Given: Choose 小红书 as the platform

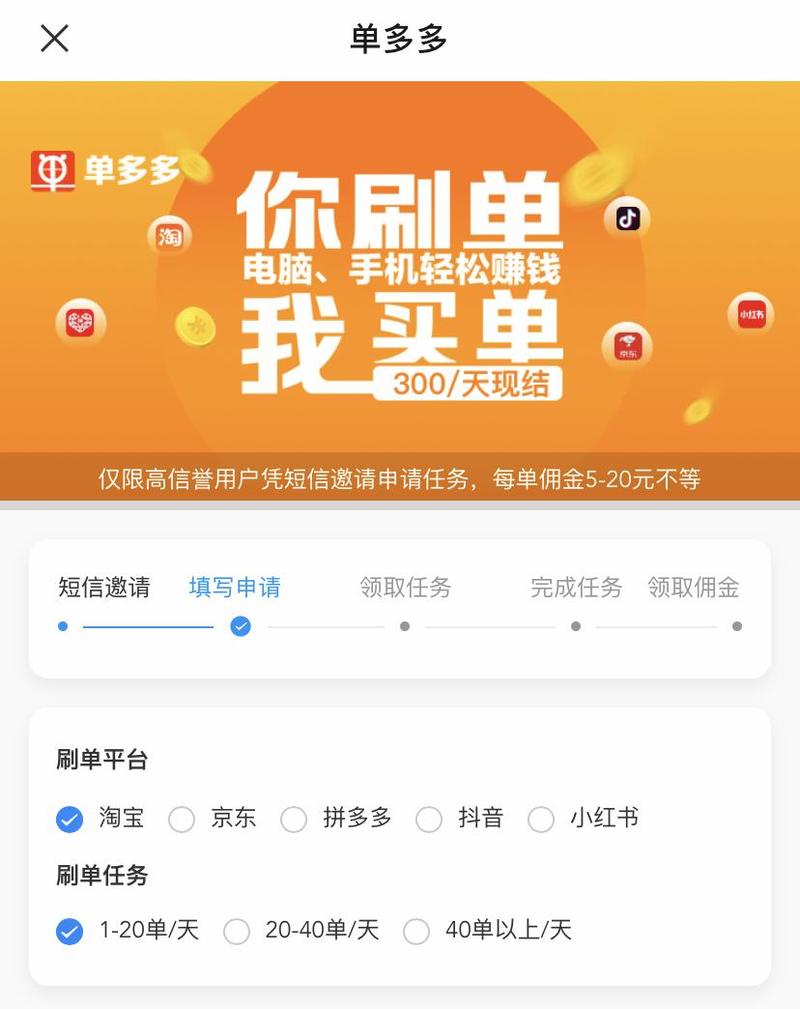Looking at the screenshot, I should click(541, 819).
